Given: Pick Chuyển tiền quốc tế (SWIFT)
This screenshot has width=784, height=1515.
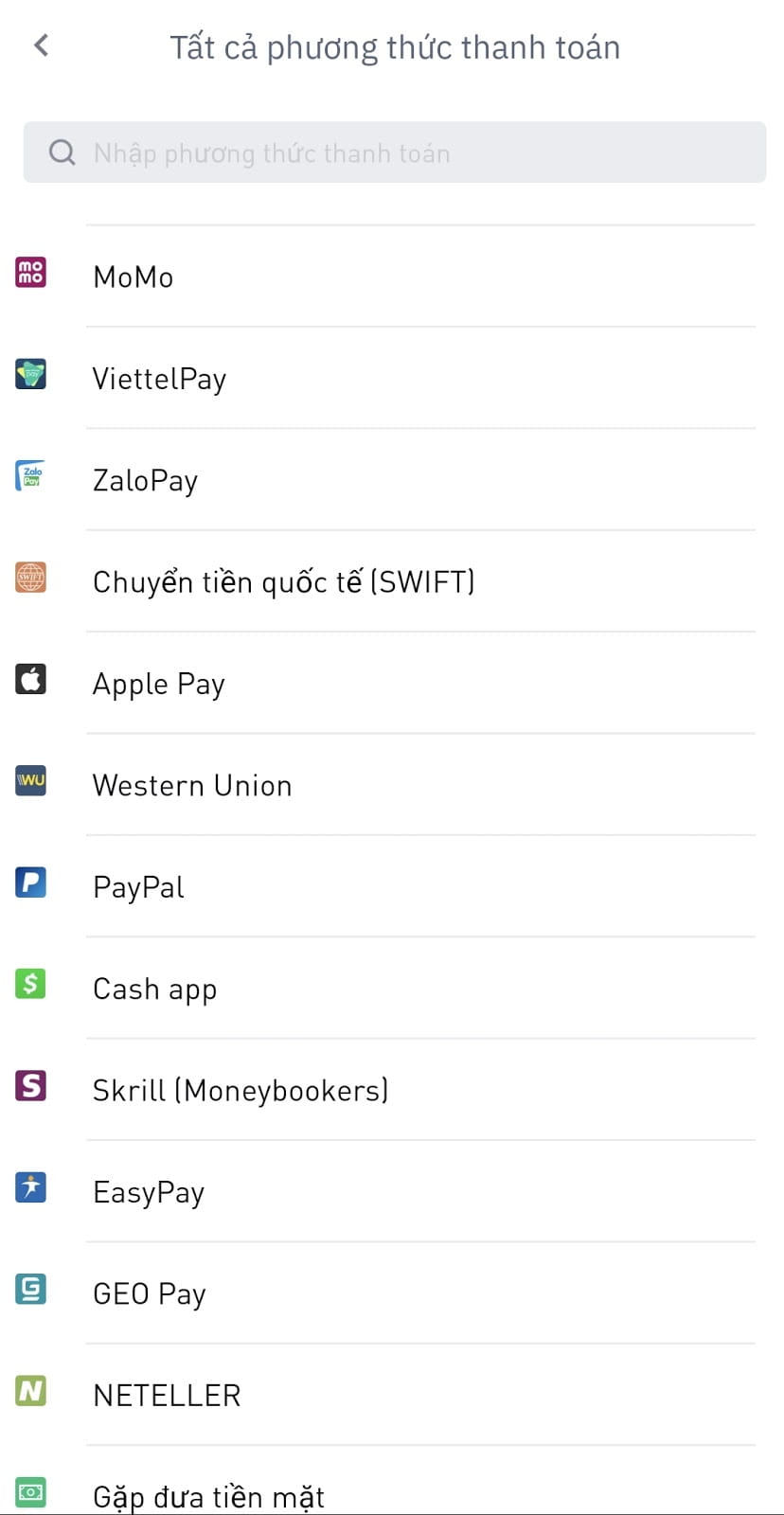Looking at the screenshot, I should point(392,581).
